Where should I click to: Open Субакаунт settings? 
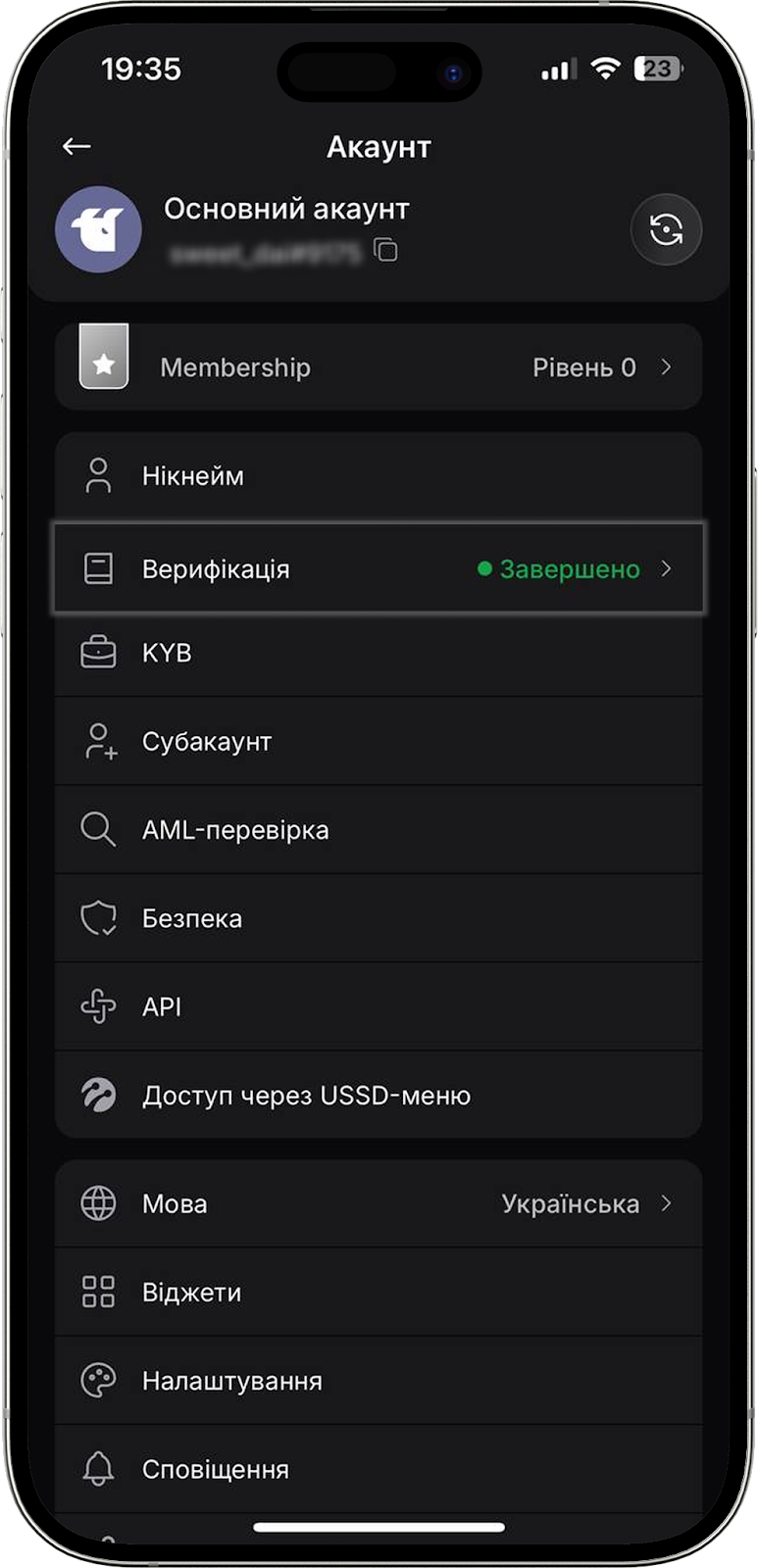[x=379, y=742]
